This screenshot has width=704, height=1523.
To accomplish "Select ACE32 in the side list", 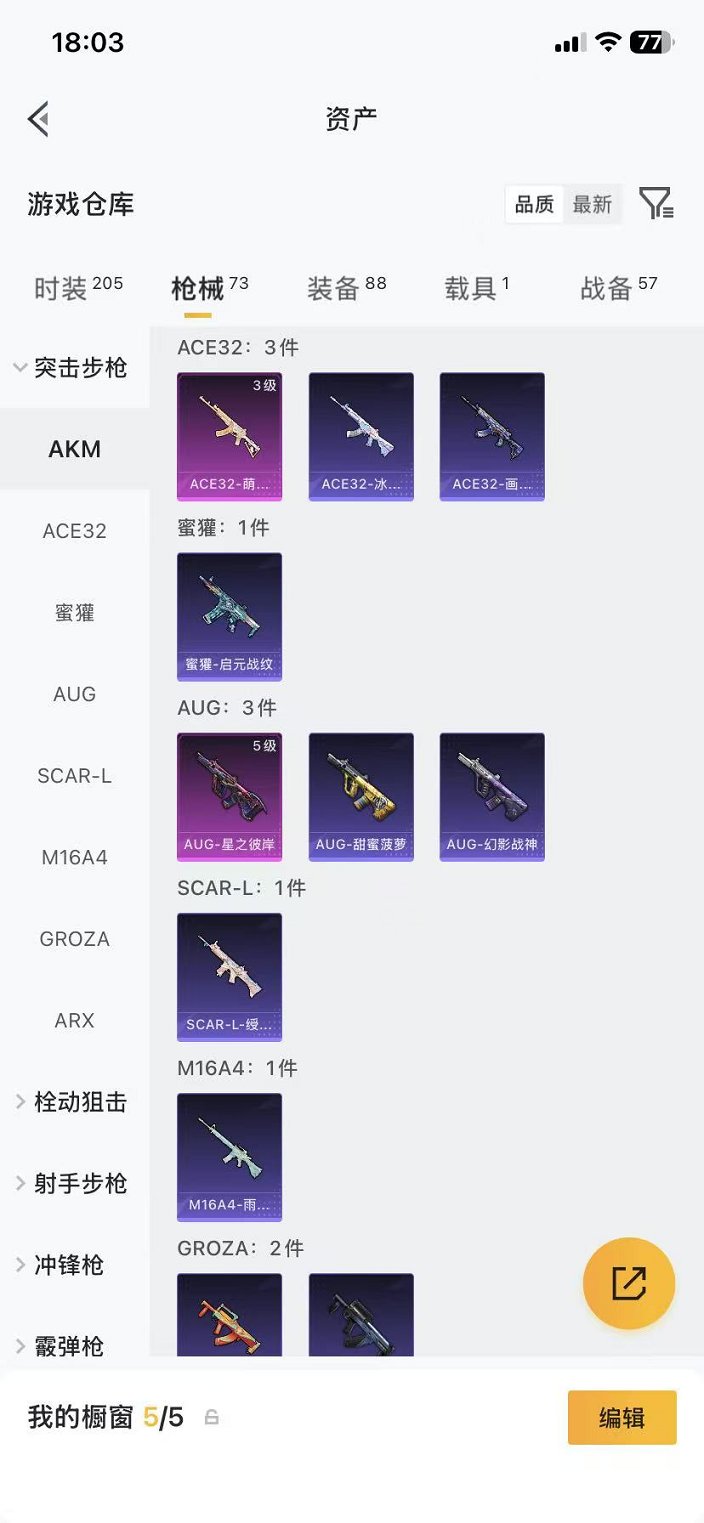I will coord(75,531).
